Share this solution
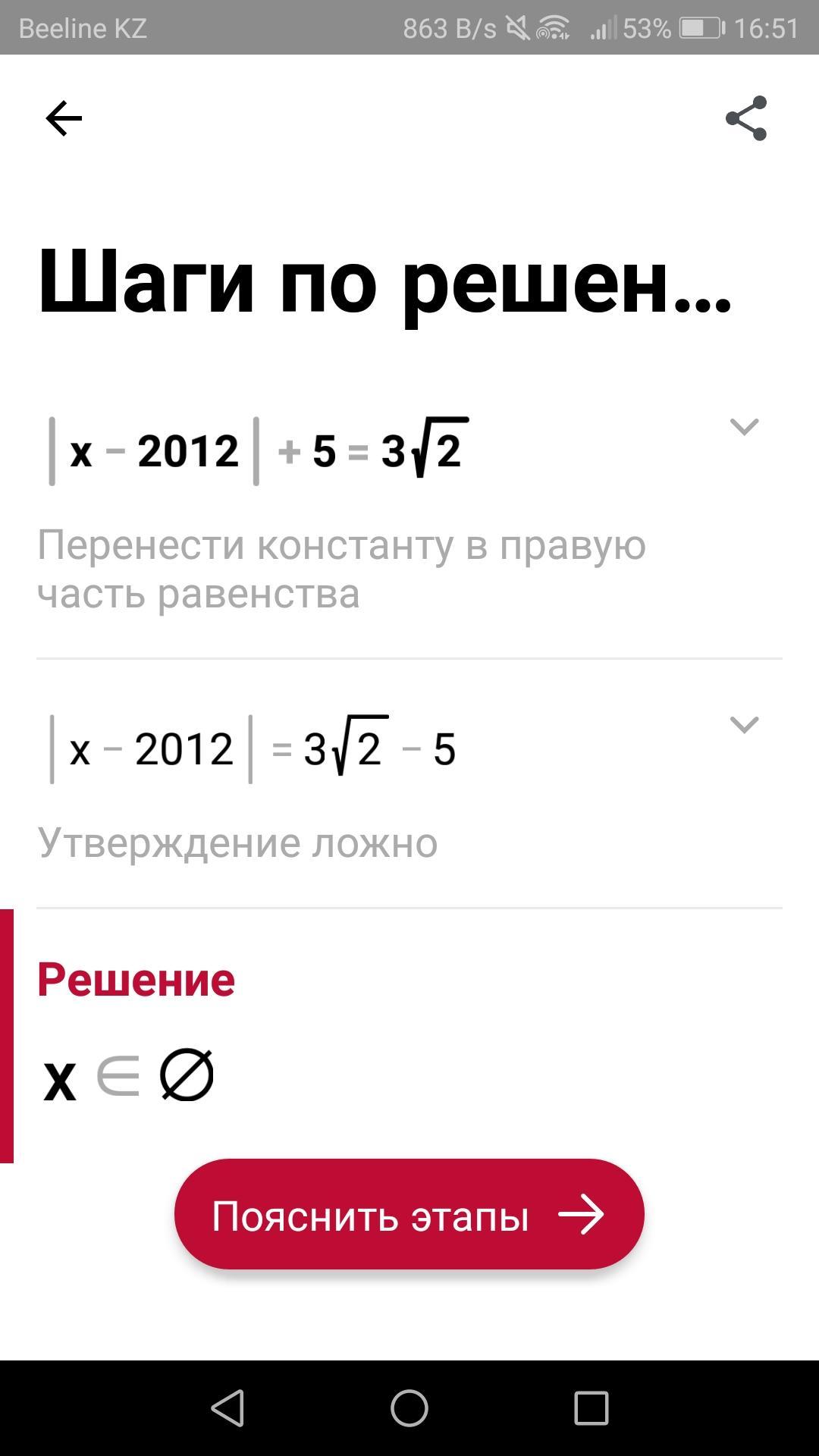Screen dimensions: 819x1456 click(746, 118)
